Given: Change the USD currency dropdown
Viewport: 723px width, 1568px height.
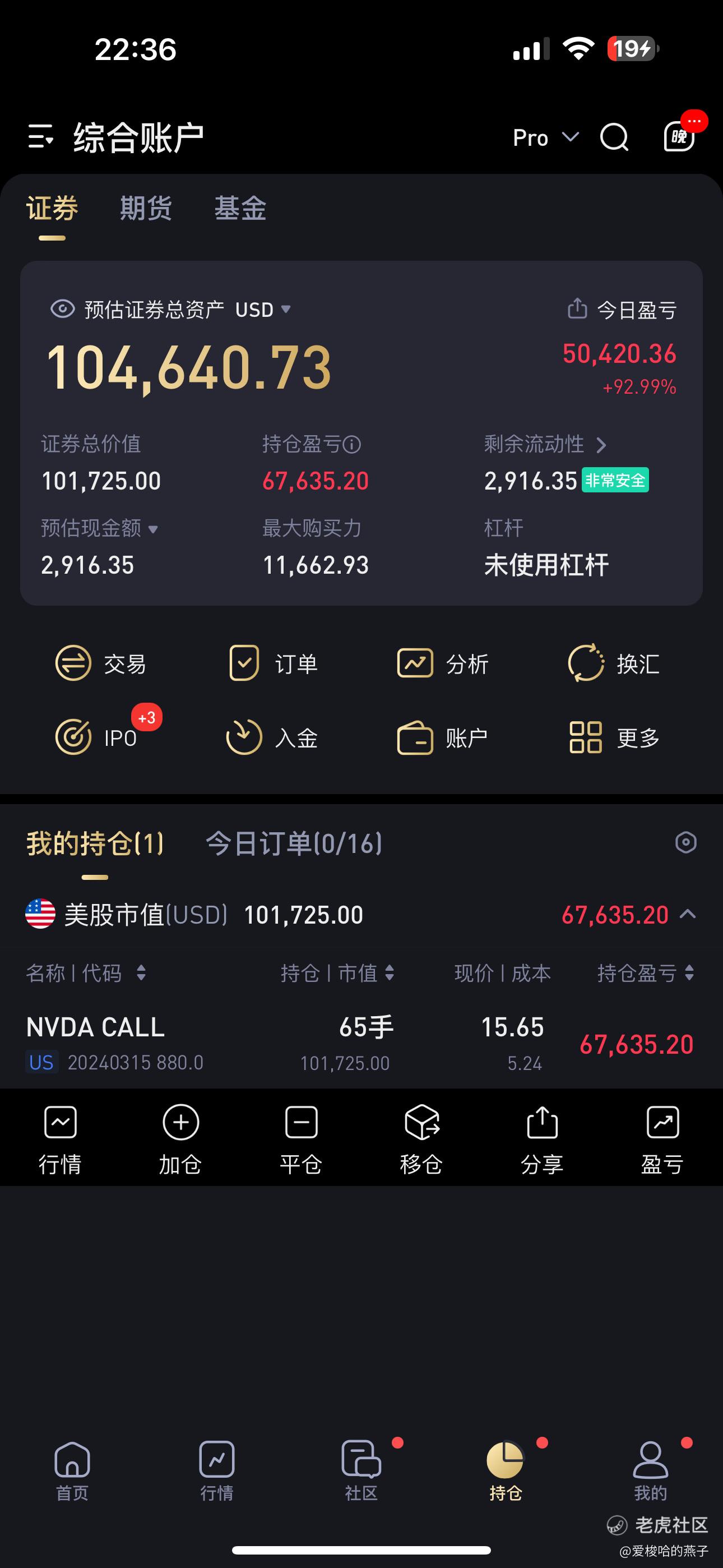Looking at the screenshot, I should click(263, 310).
